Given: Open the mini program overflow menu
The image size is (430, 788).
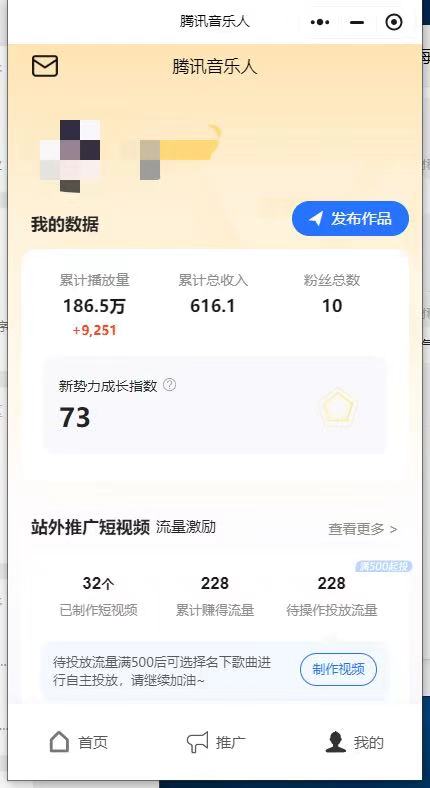Looking at the screenshot, I should 320,22.
